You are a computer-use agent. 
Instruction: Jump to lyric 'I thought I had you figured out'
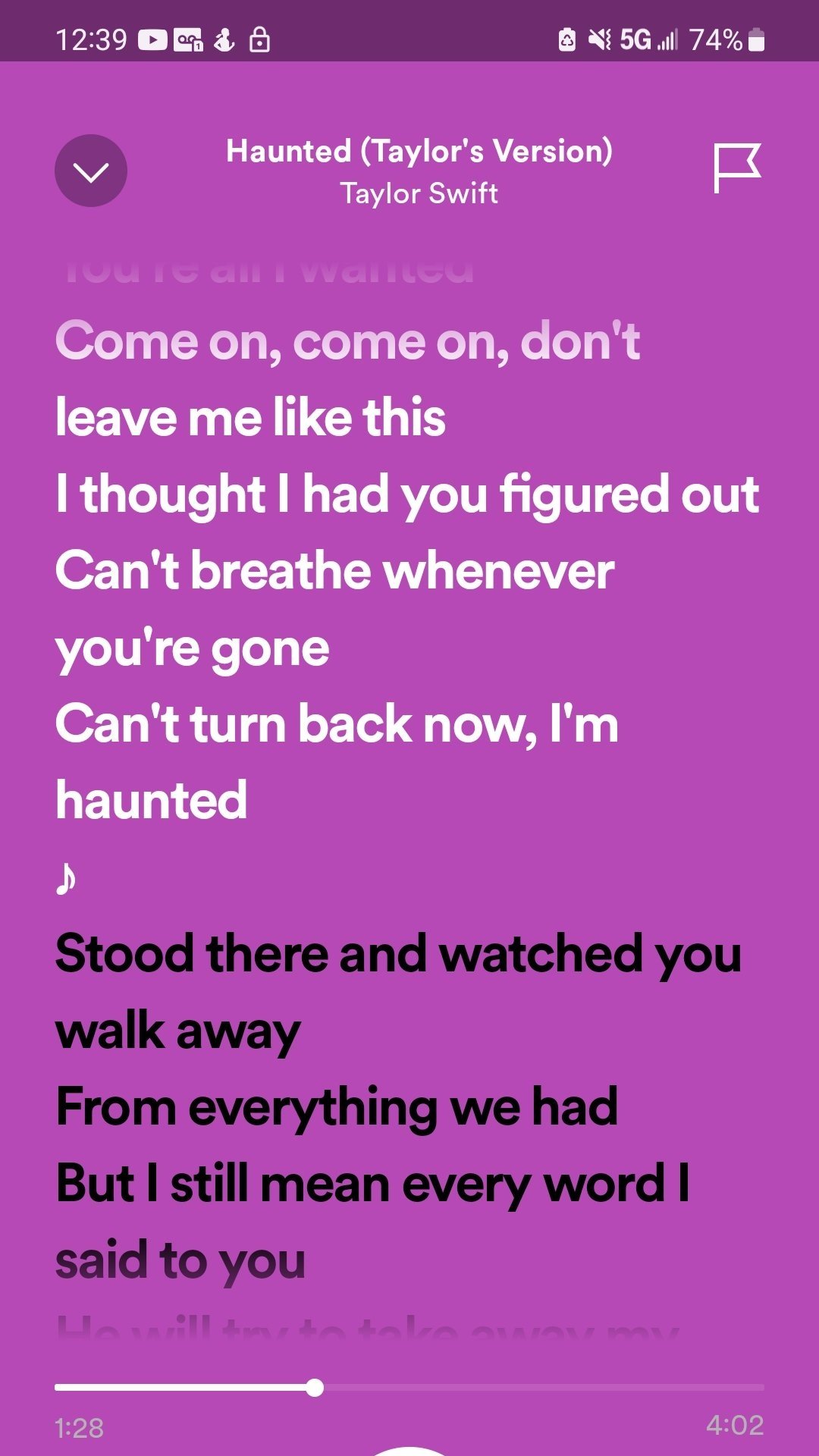pyautogui.click(x=407, y=494)
